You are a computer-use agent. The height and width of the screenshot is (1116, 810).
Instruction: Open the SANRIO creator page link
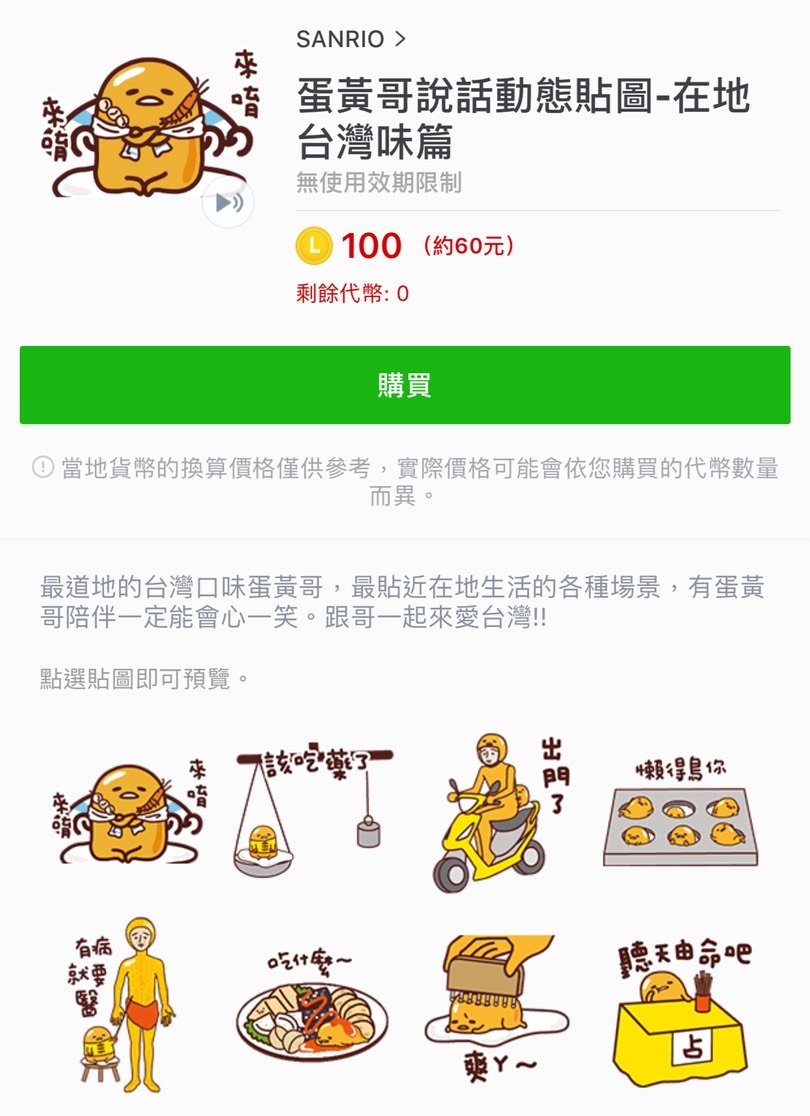pyautogui.click(x=351, y=40)
